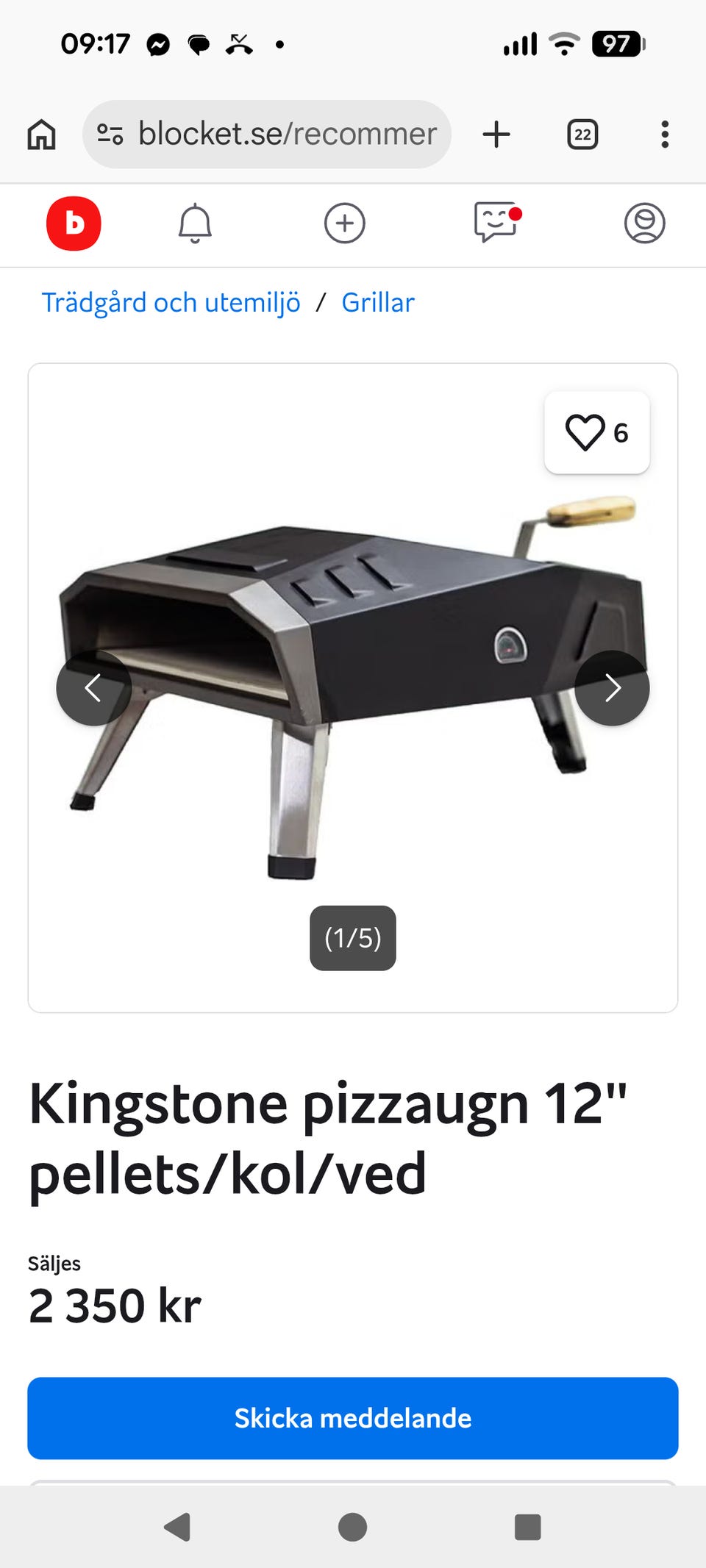
Task: Go to the Blocket home logo
Action: 74,223
